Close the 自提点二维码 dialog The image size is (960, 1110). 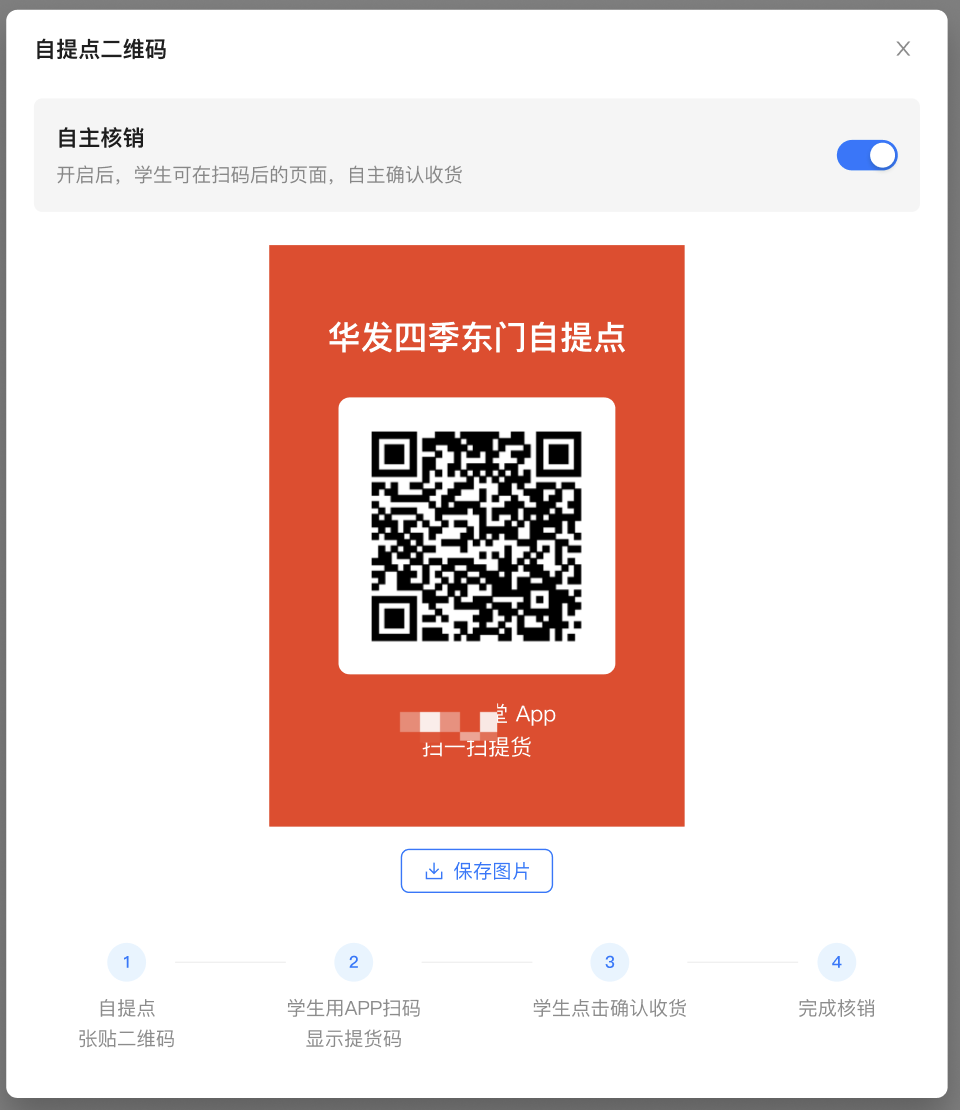point(903,49)
